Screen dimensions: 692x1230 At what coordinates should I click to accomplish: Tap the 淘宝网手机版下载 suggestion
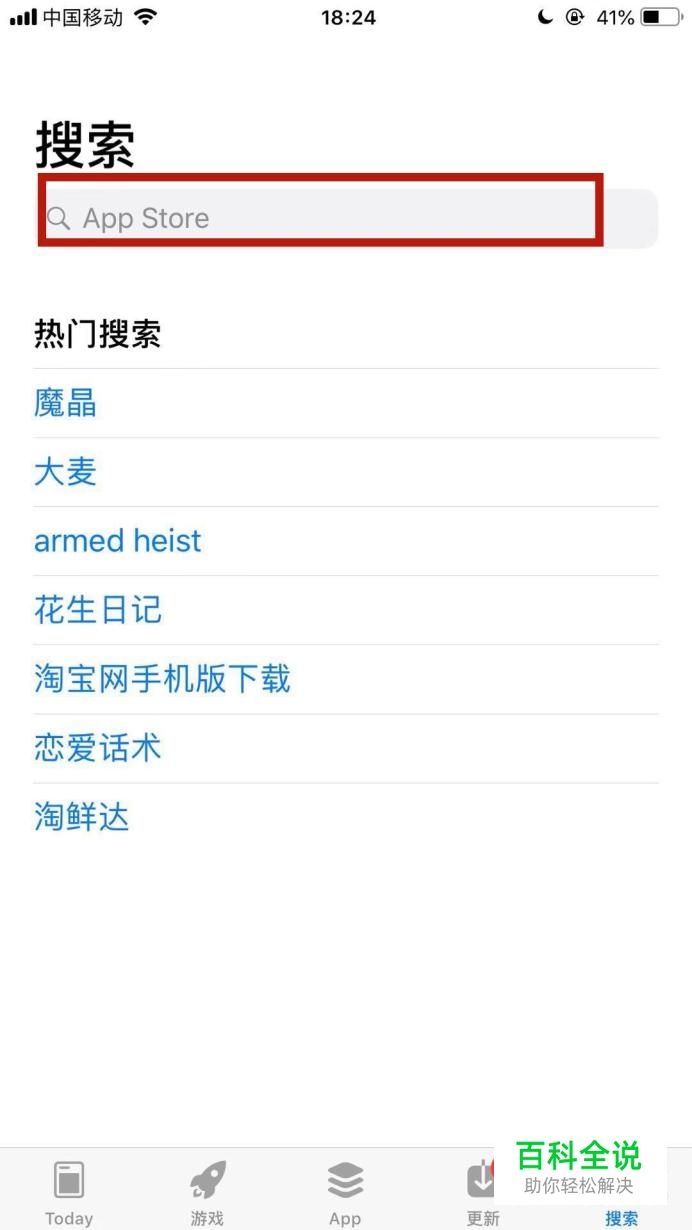tap(162, 679)
